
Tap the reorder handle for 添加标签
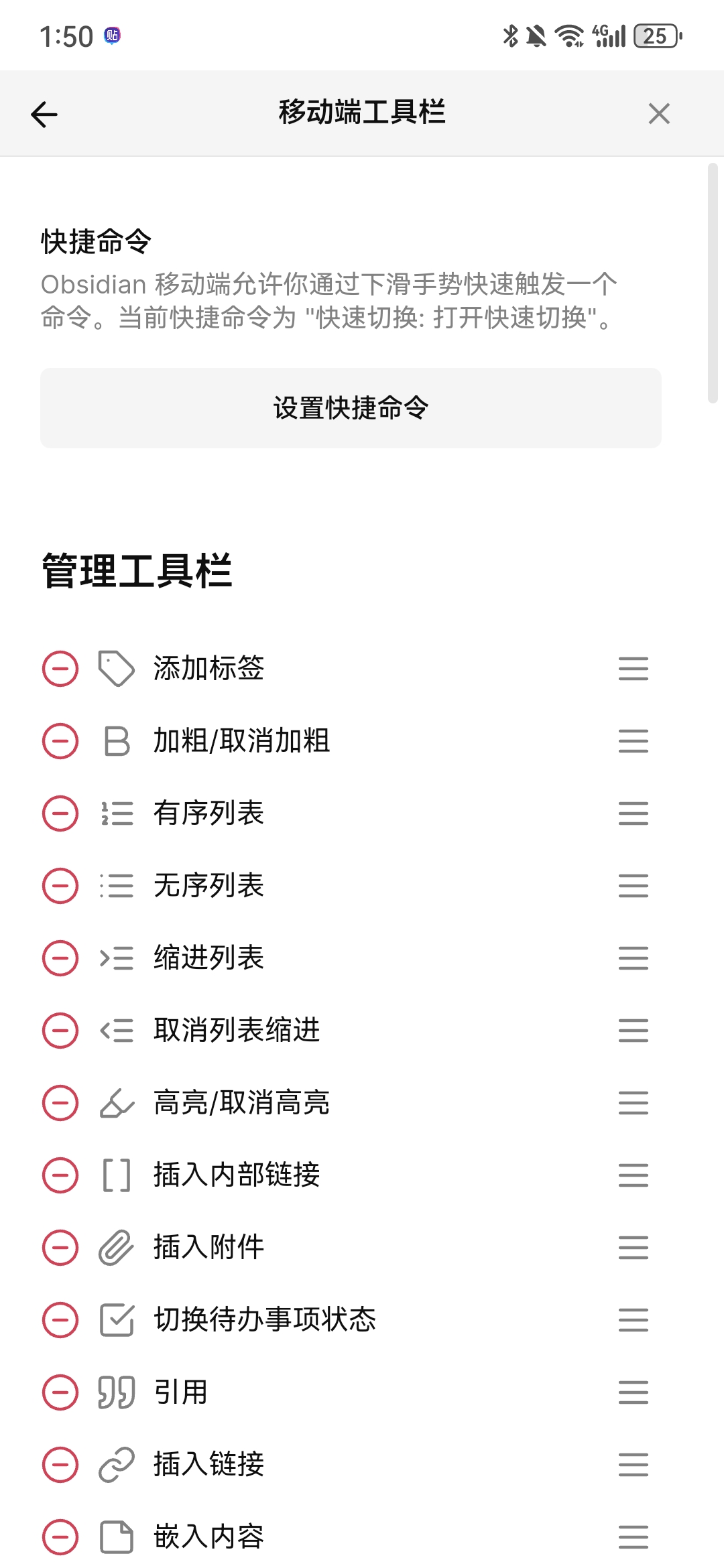point(633,669)
